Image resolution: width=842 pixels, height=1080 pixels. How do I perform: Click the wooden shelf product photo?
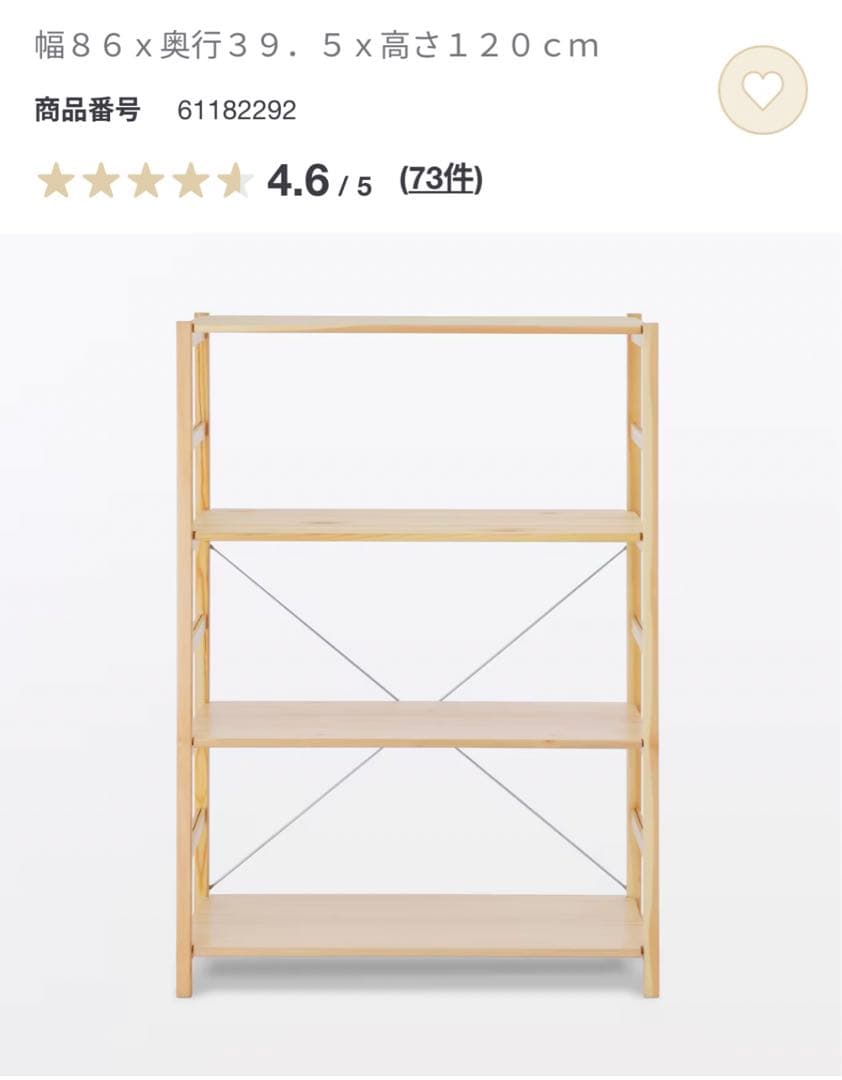420,650
